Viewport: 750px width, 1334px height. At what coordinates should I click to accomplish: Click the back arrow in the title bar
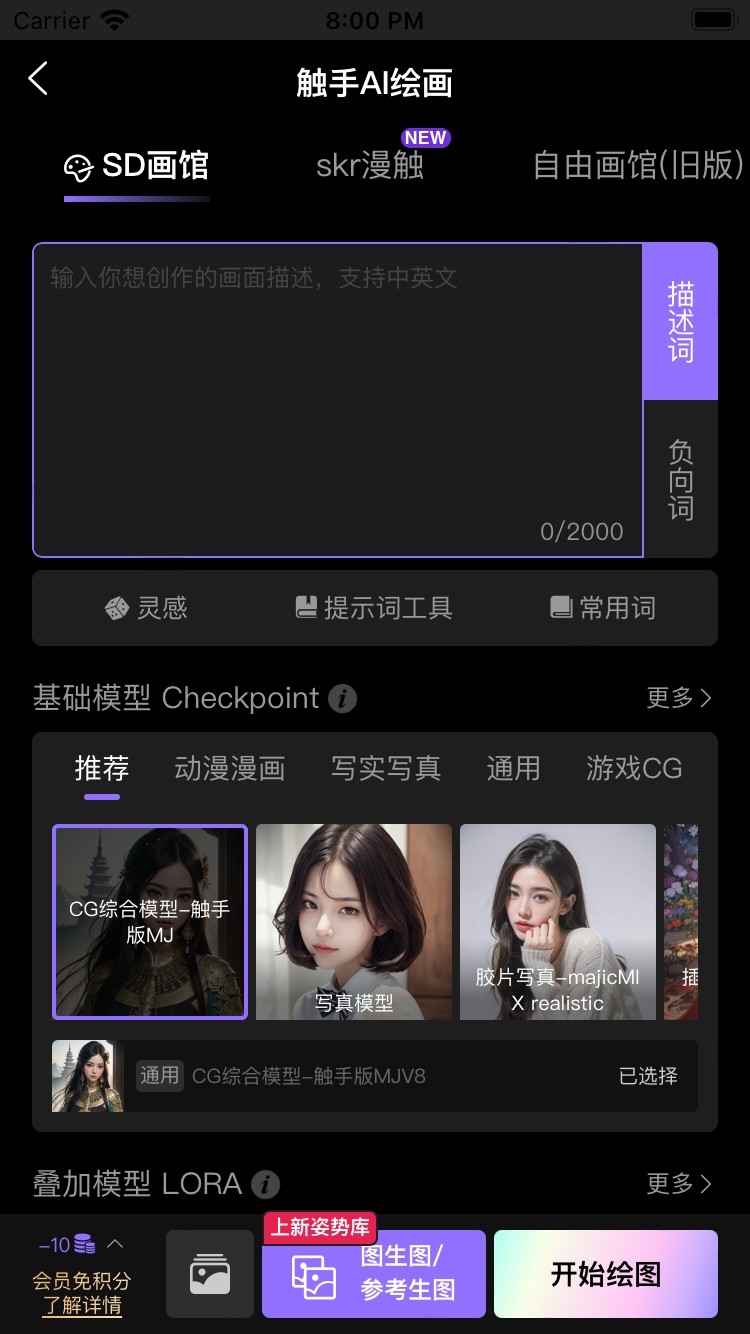pos(38,78)
